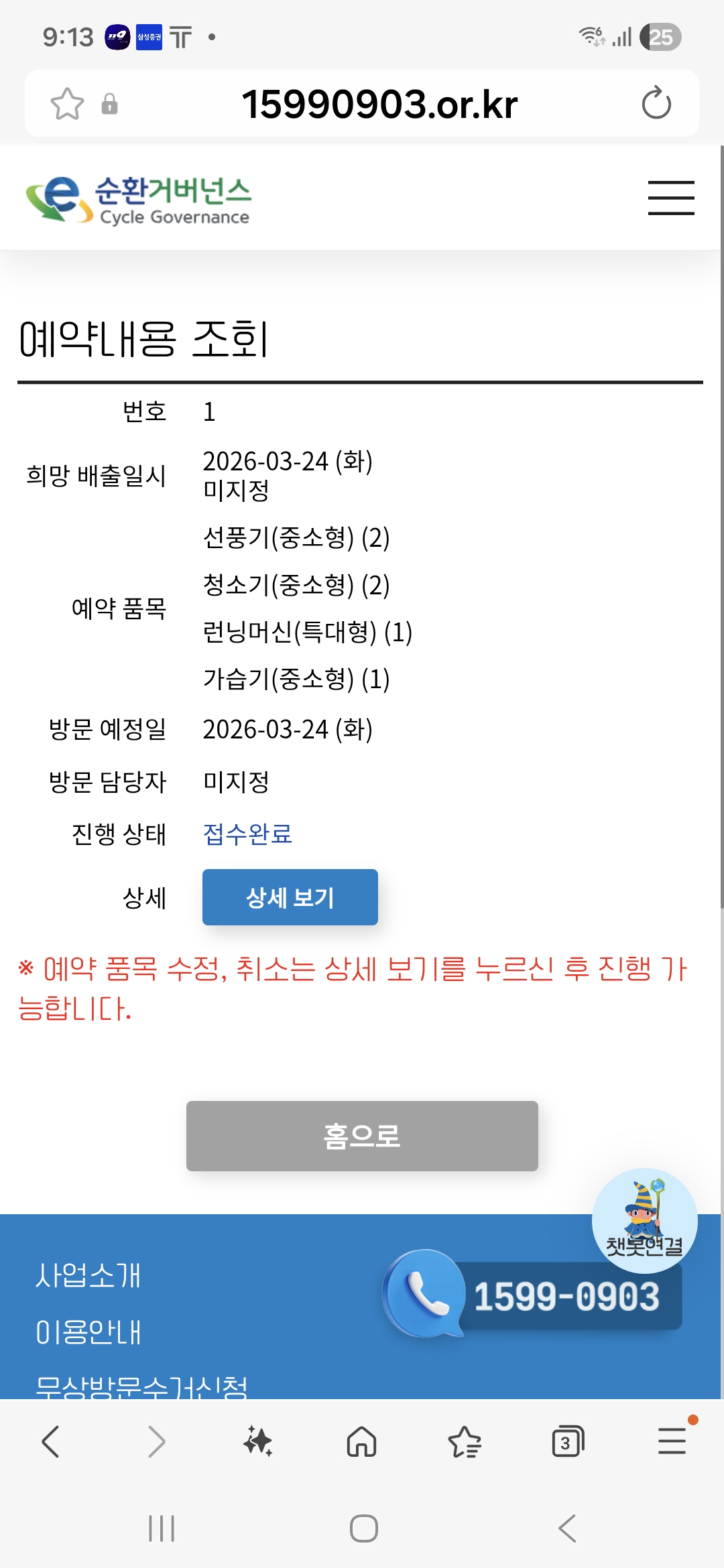
Task: Go back with the 홈으로 button
Action: [362, 1136]
